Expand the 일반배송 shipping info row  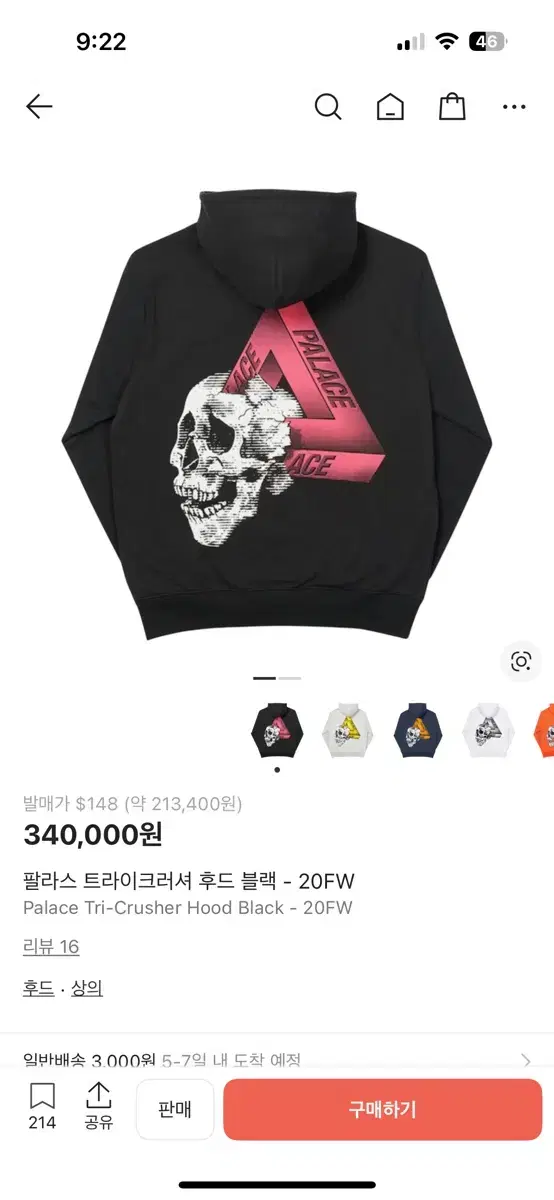click(277, 1060)
